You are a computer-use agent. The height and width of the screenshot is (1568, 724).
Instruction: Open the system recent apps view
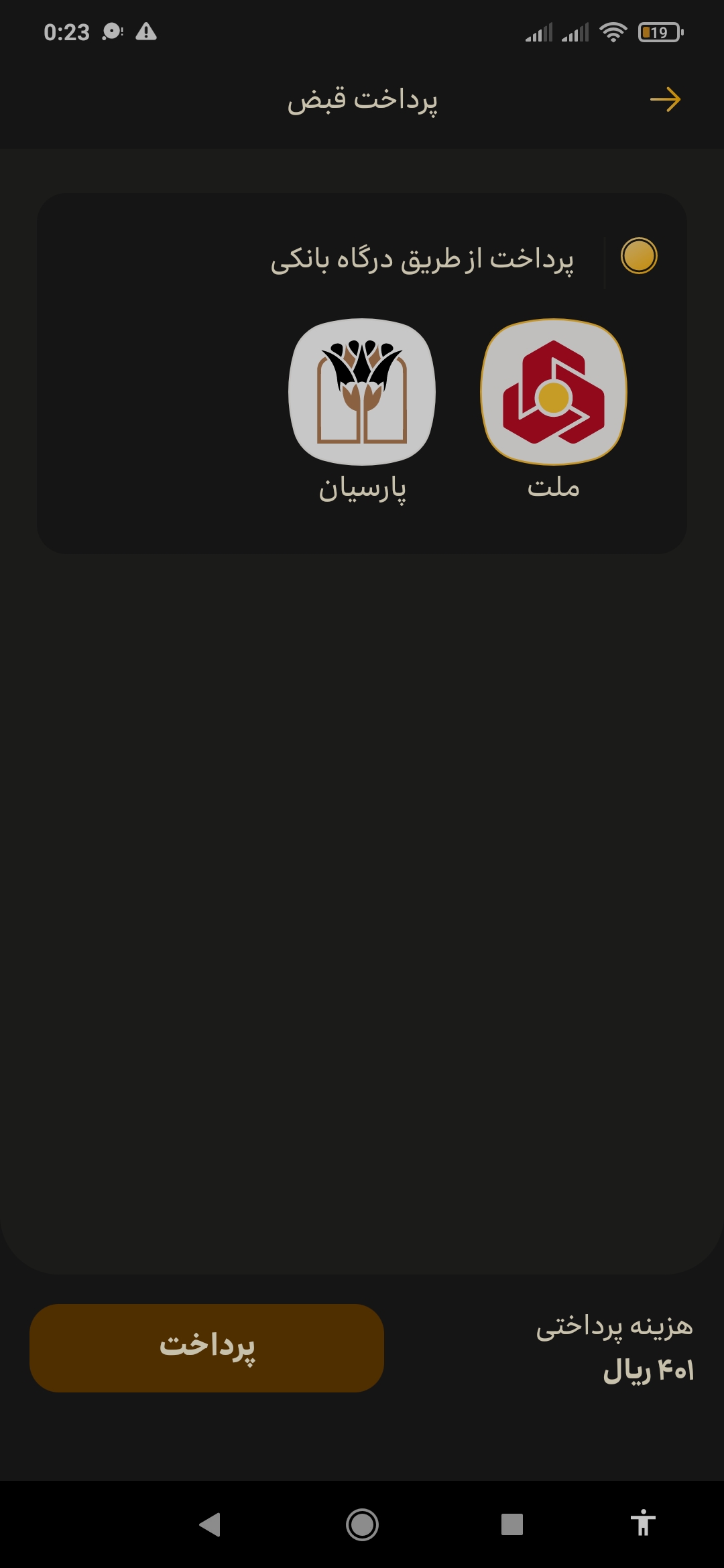512,1524
